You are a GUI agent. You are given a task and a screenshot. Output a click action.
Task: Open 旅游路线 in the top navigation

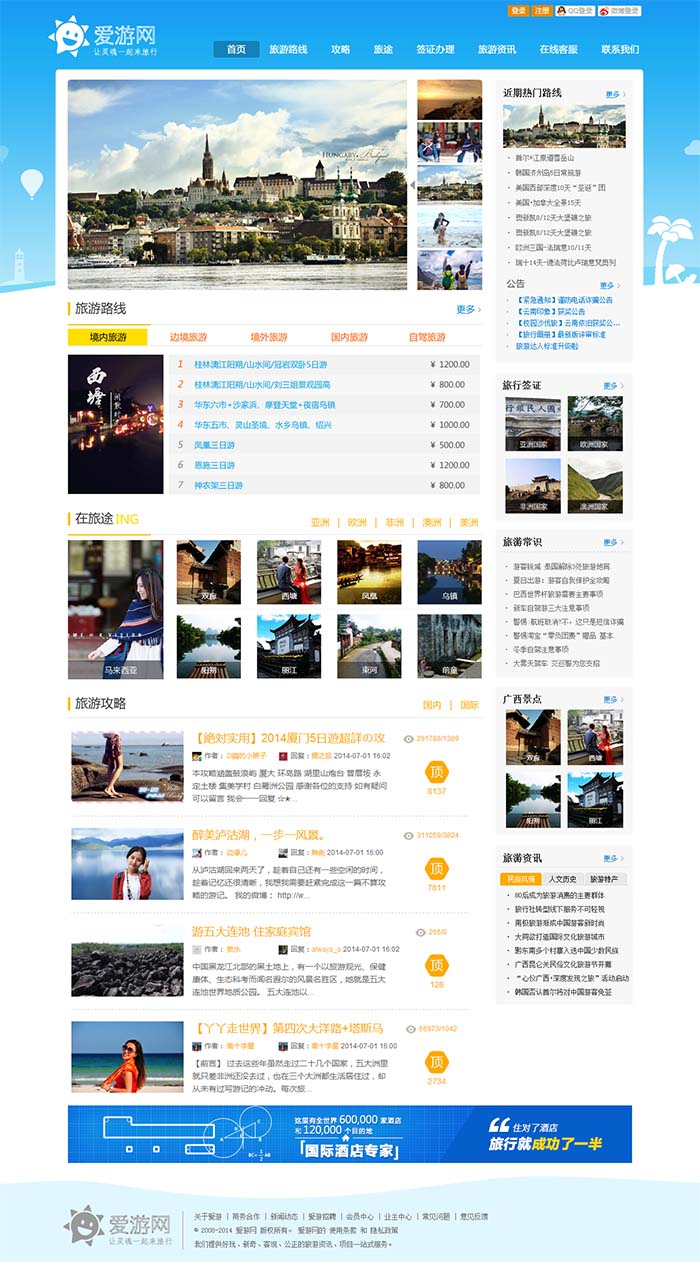click(288, 49)
